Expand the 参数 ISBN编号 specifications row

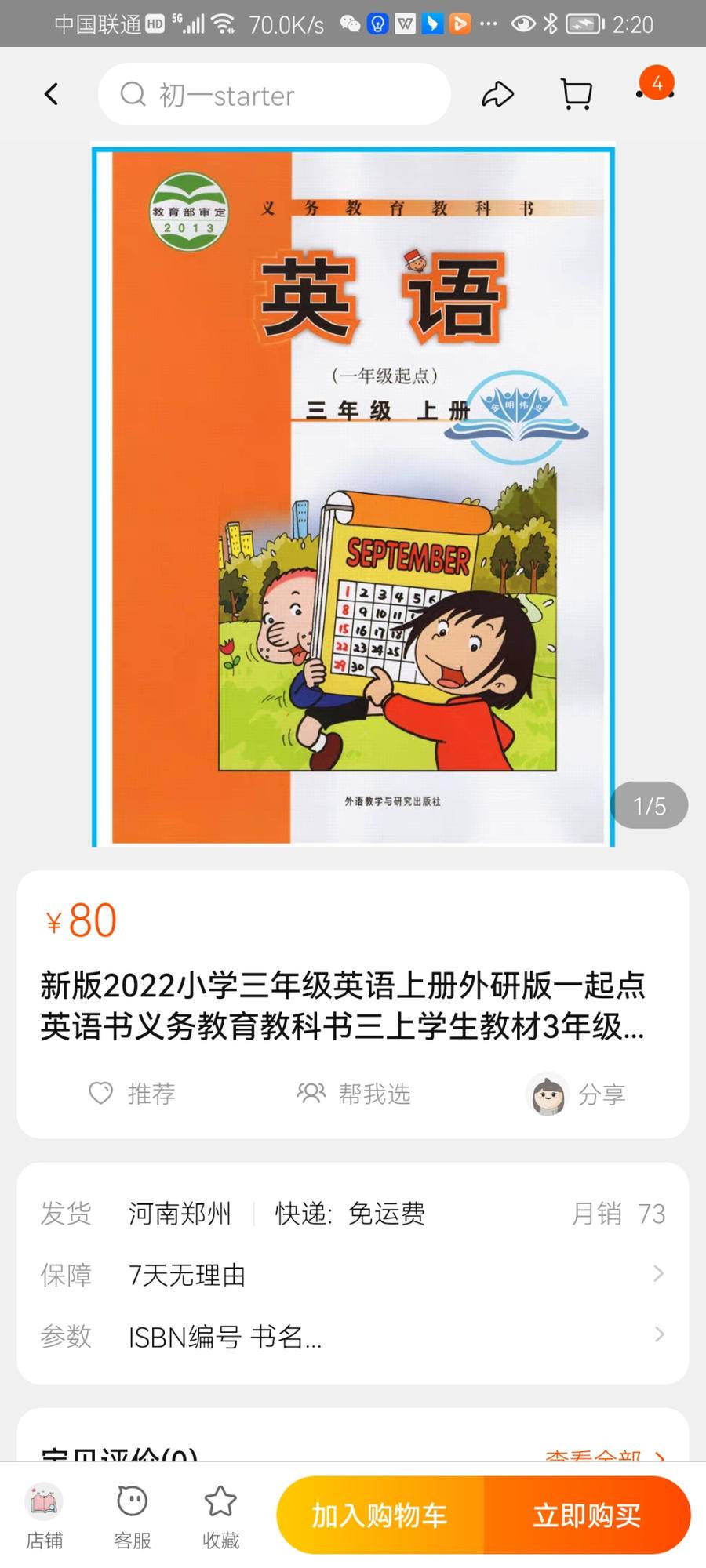coord(353,1336)
